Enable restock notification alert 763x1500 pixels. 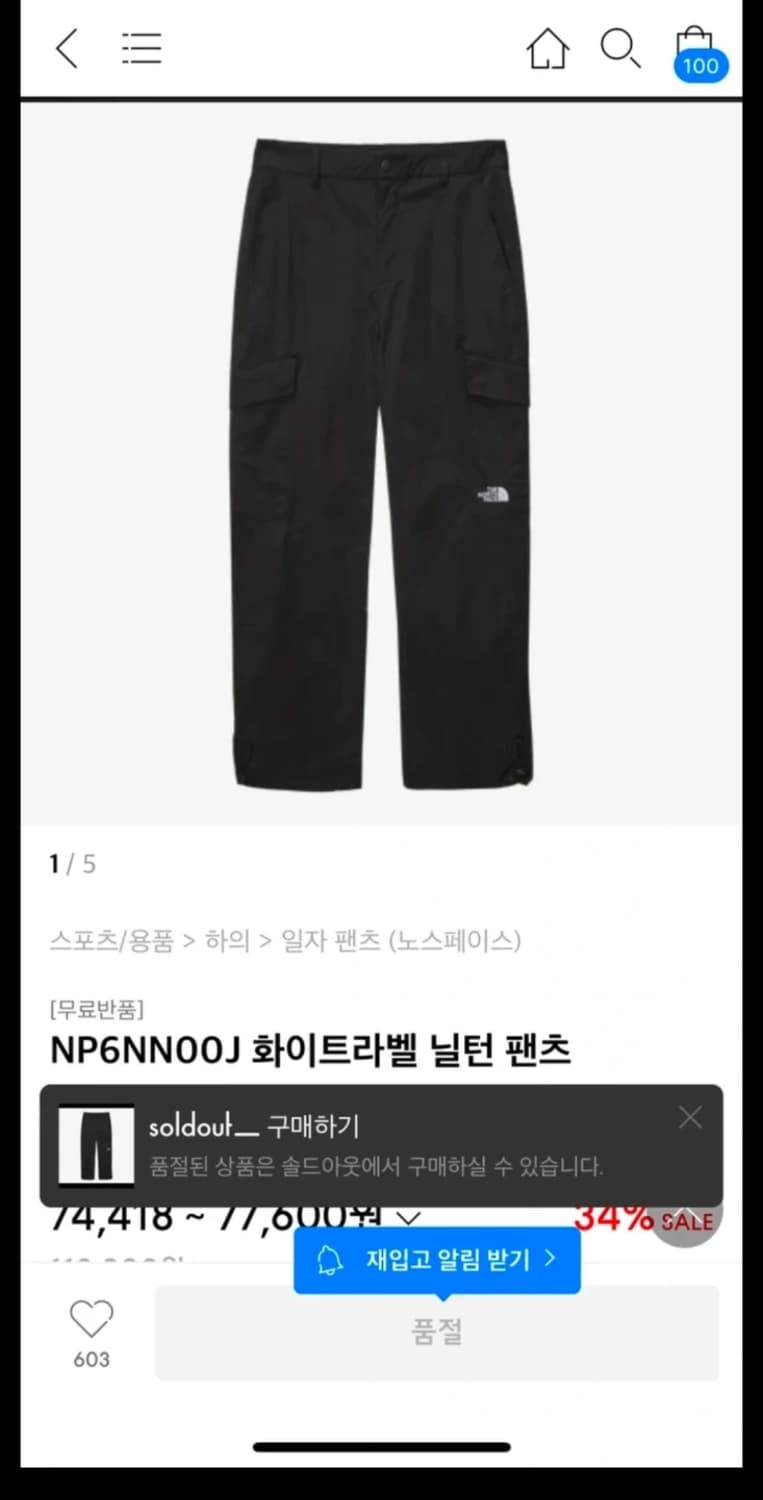point(436,1259)
